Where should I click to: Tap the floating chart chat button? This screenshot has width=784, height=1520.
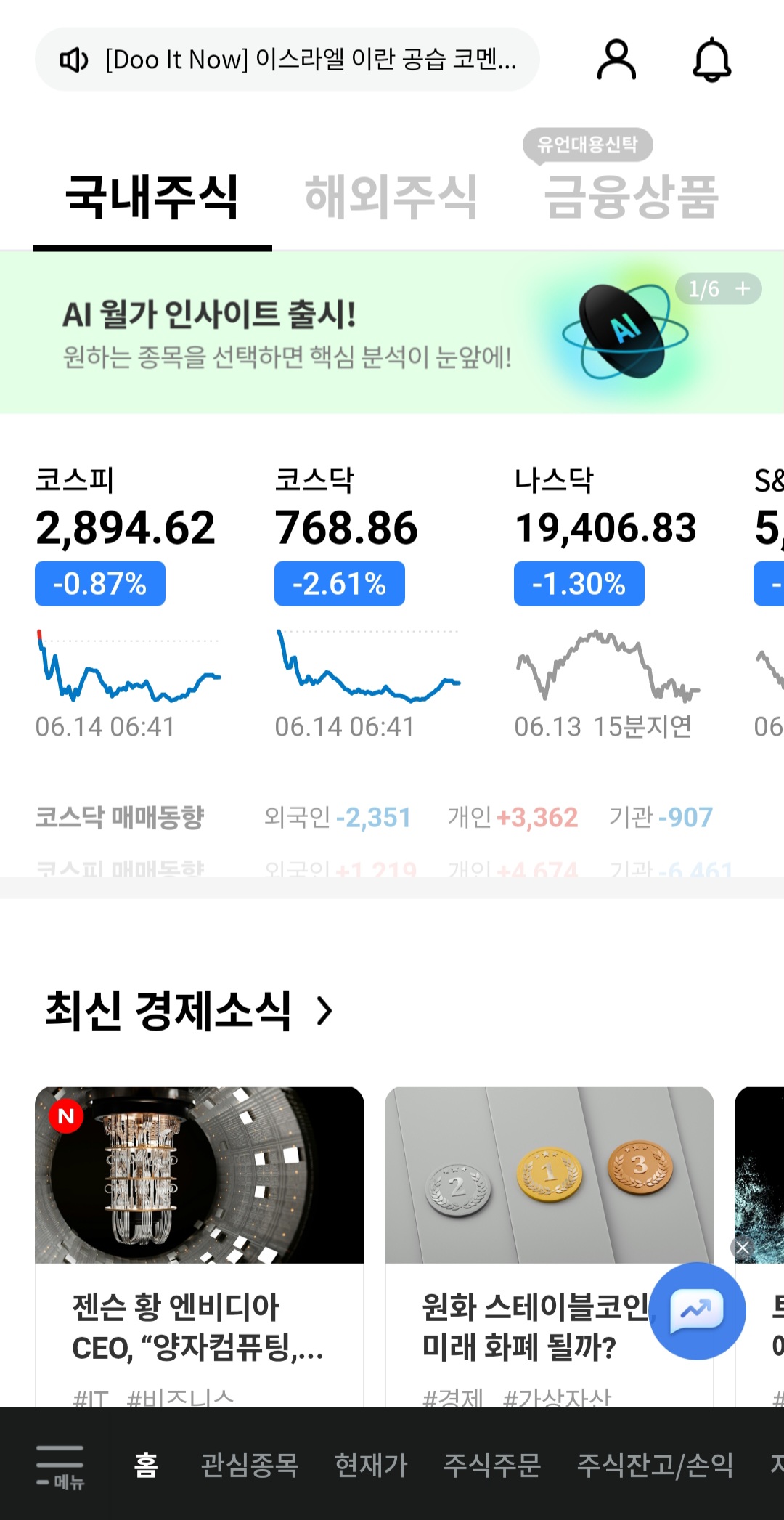click(x=697, y=1311)
